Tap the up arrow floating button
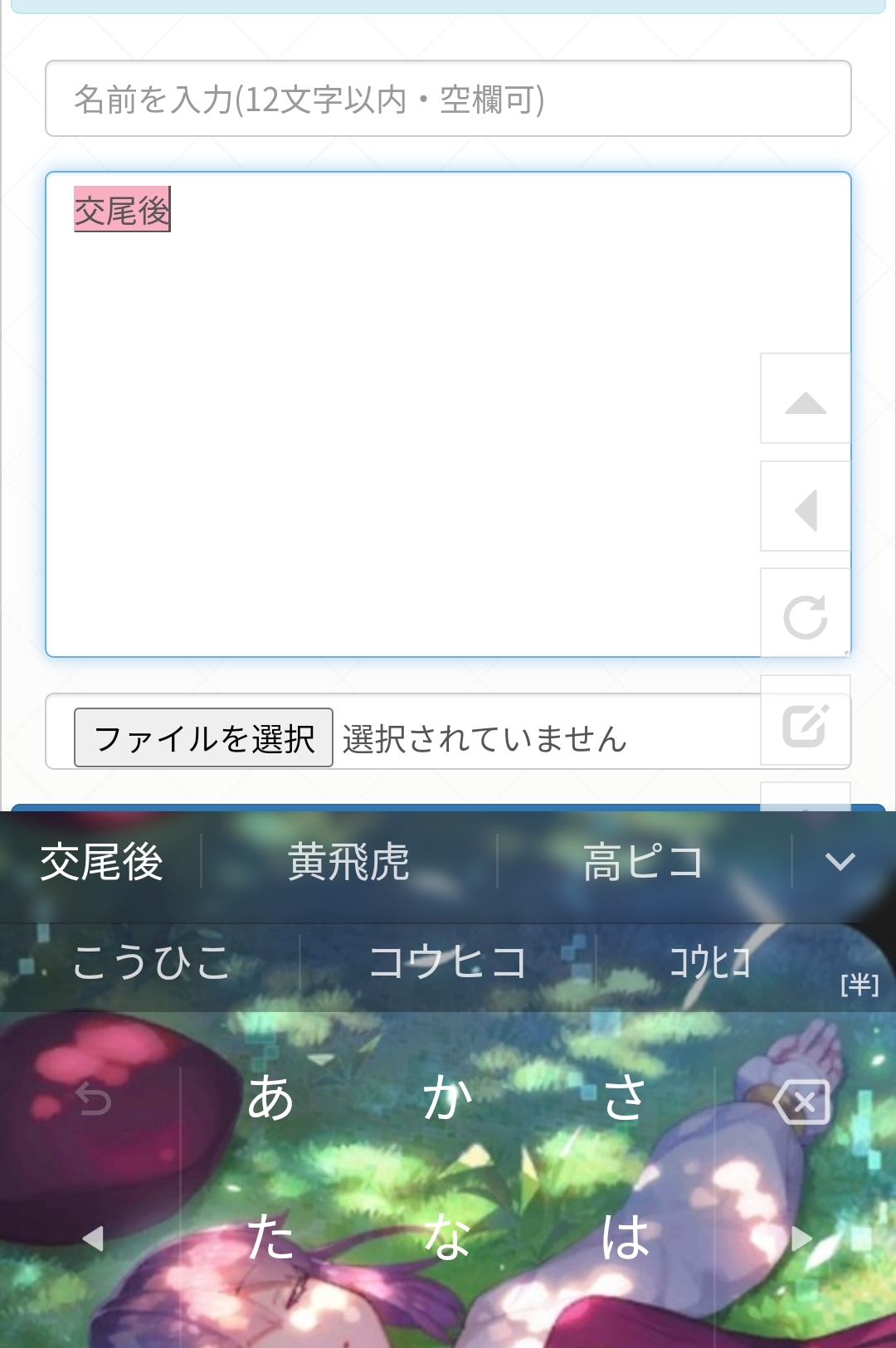Image resolution: width=896 pixels, height=1348 pixels. point(806,399)
